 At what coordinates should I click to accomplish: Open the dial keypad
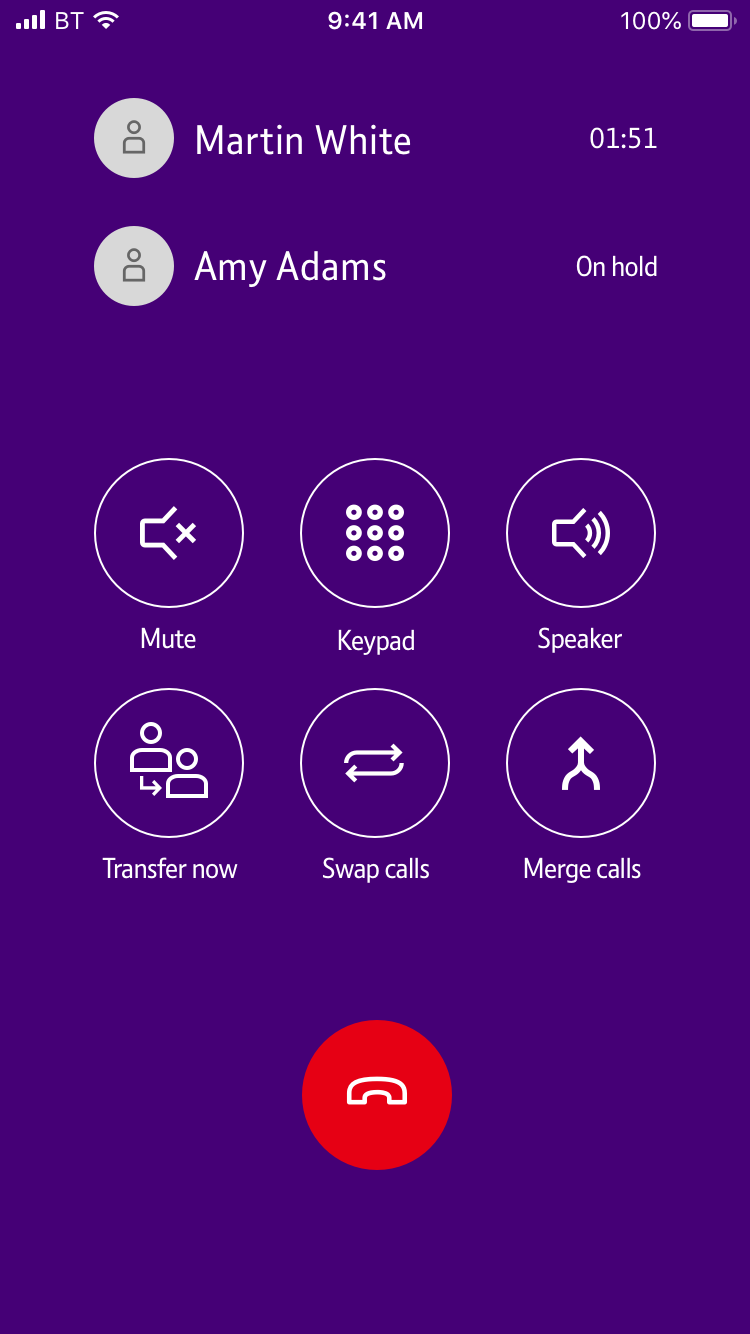(x=375, y=533)
